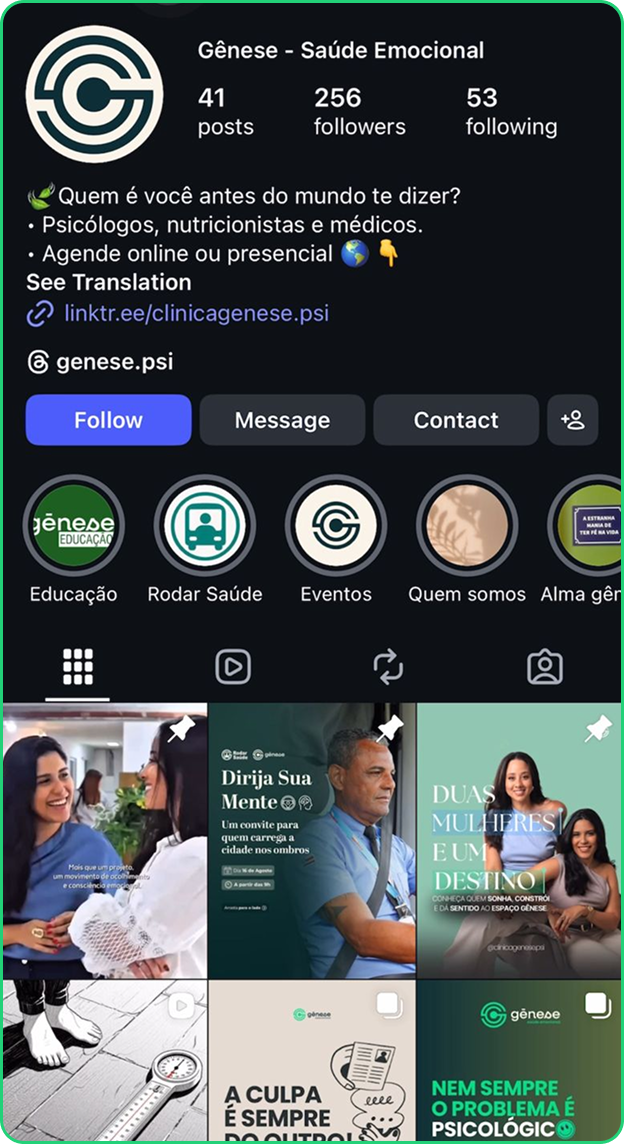Viewport: 624px width, 1144px height.
Task: Open the A Culpa É Sempre post
Action: click(x=312, y=1062)
